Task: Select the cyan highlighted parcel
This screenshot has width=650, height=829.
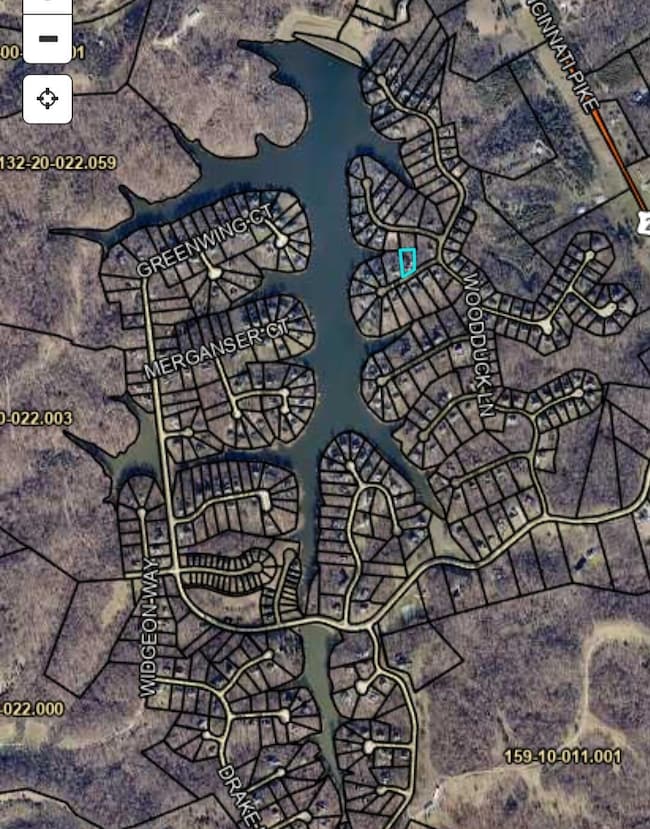Action: coord(407,262)
